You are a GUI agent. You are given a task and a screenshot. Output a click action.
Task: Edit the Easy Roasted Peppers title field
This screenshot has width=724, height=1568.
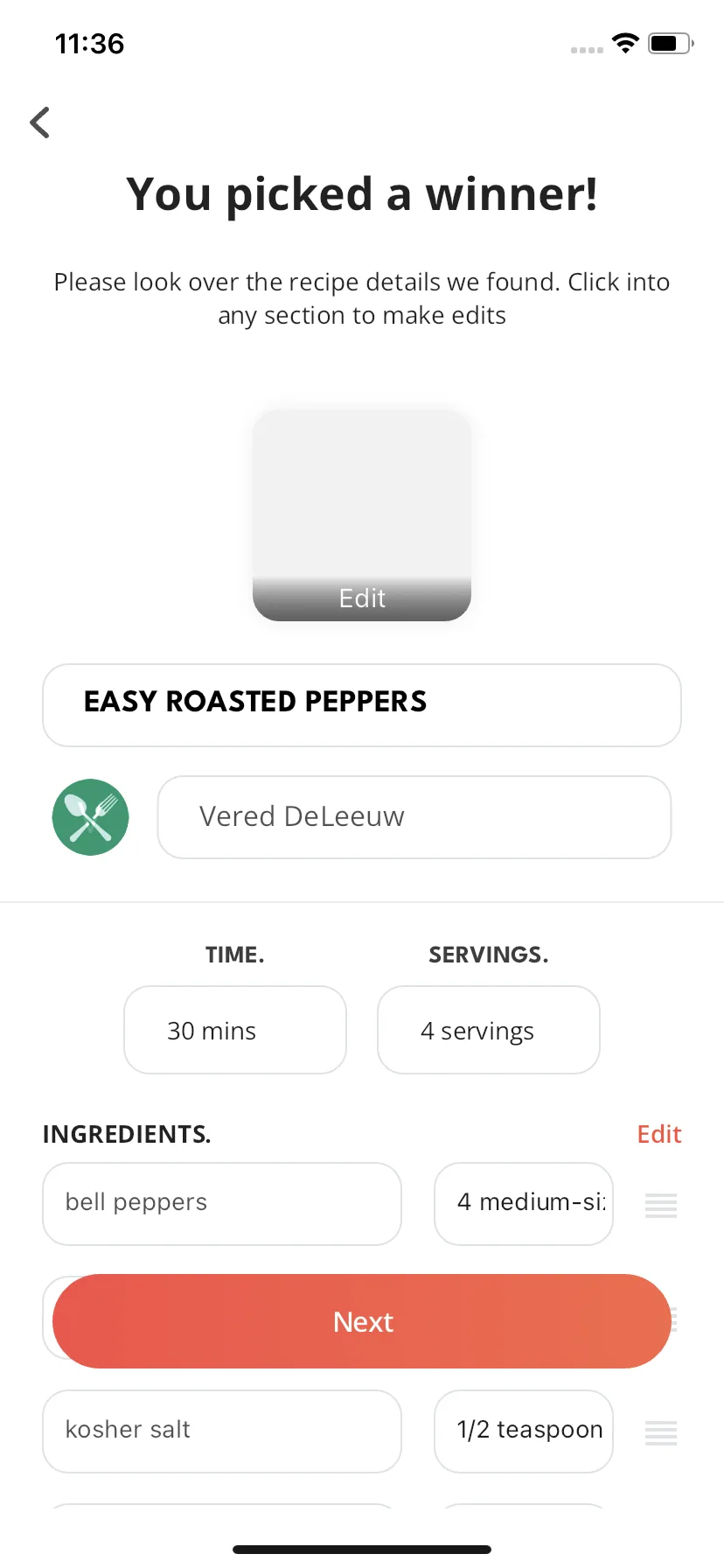[362, 704]
